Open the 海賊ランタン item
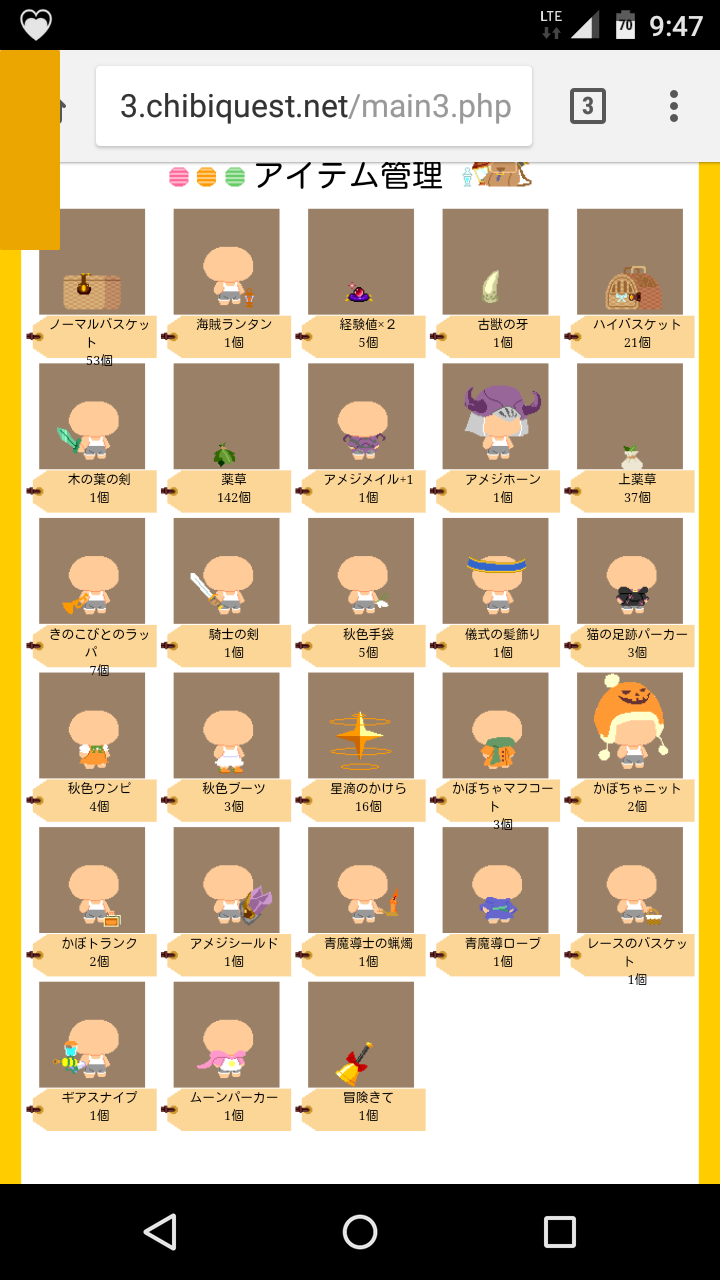The width and height of the screenshot is (720, 1280). [x=227, y=263]
